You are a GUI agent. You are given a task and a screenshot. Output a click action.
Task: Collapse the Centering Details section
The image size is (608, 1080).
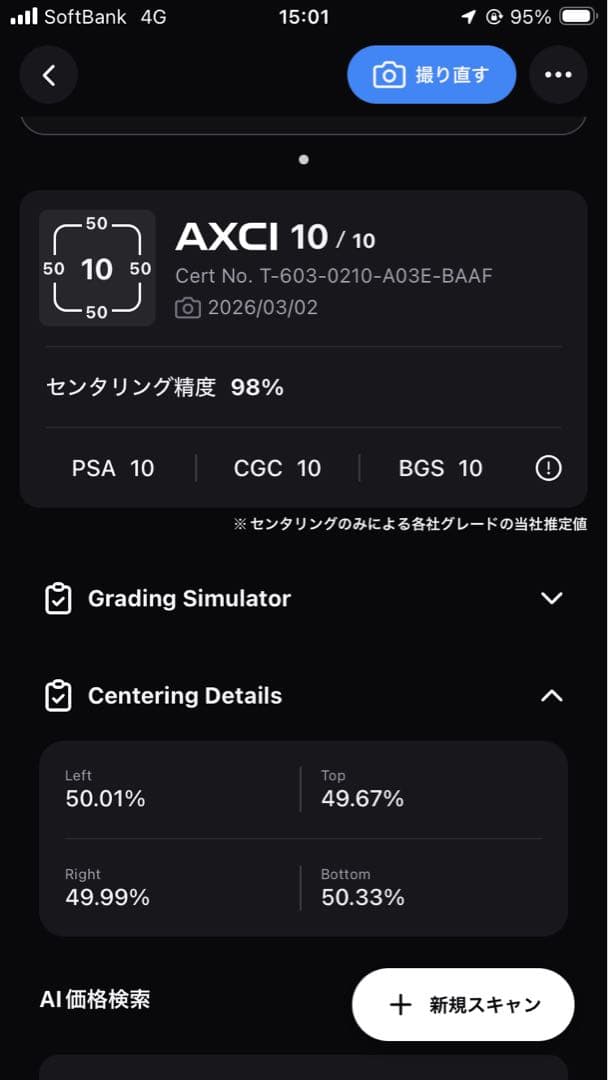[551, 696]
